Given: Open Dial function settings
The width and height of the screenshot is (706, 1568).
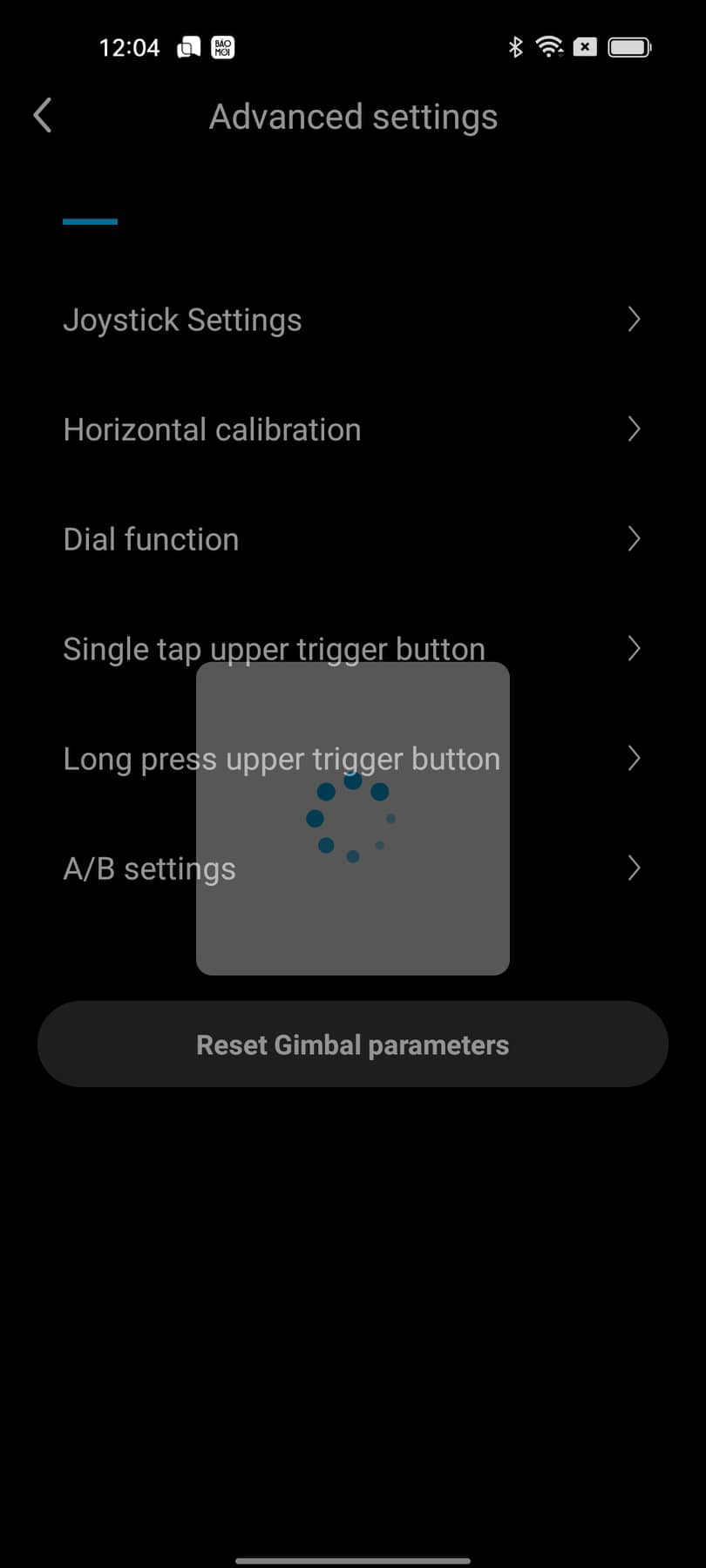Looking at the screenshot, I should coord(353,539).
